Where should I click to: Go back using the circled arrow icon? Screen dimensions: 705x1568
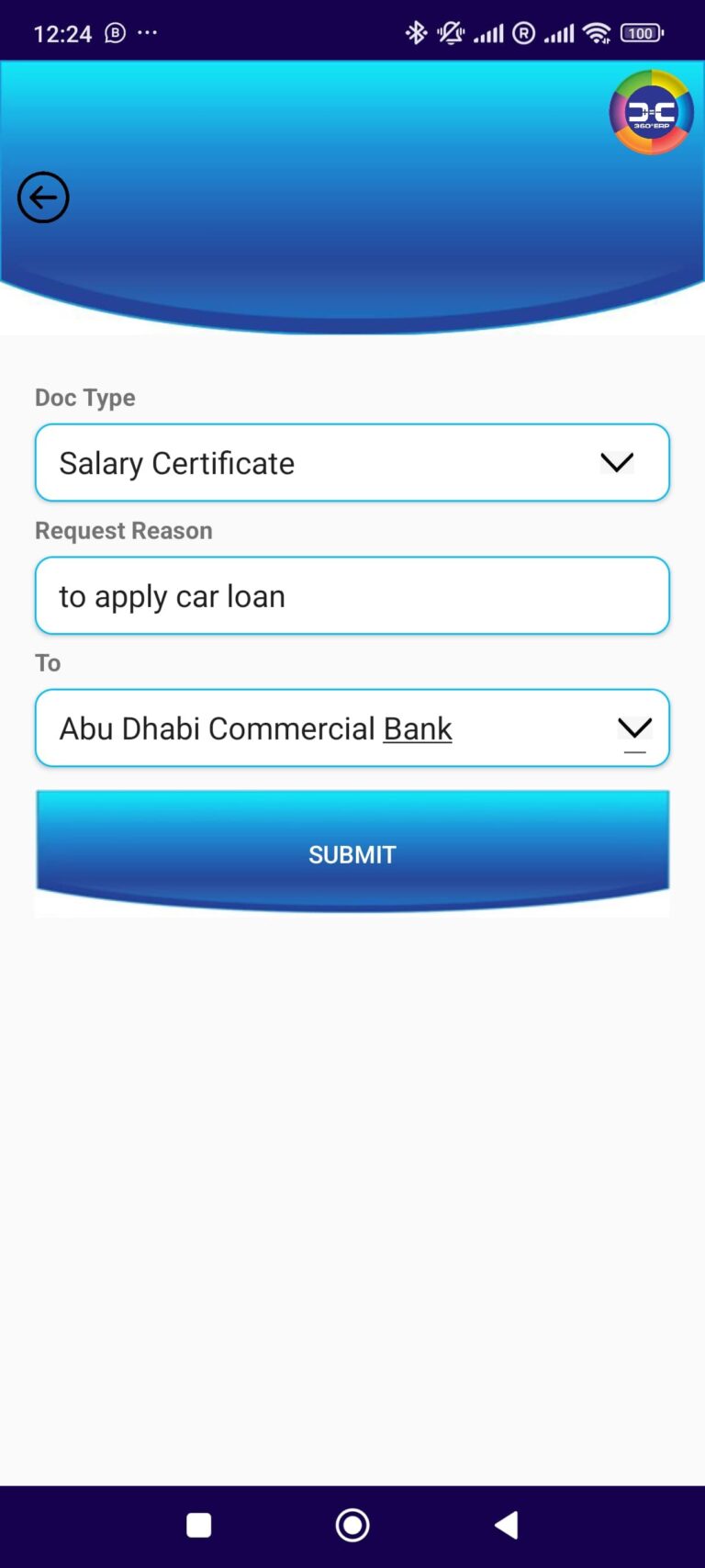pos(43,197)
